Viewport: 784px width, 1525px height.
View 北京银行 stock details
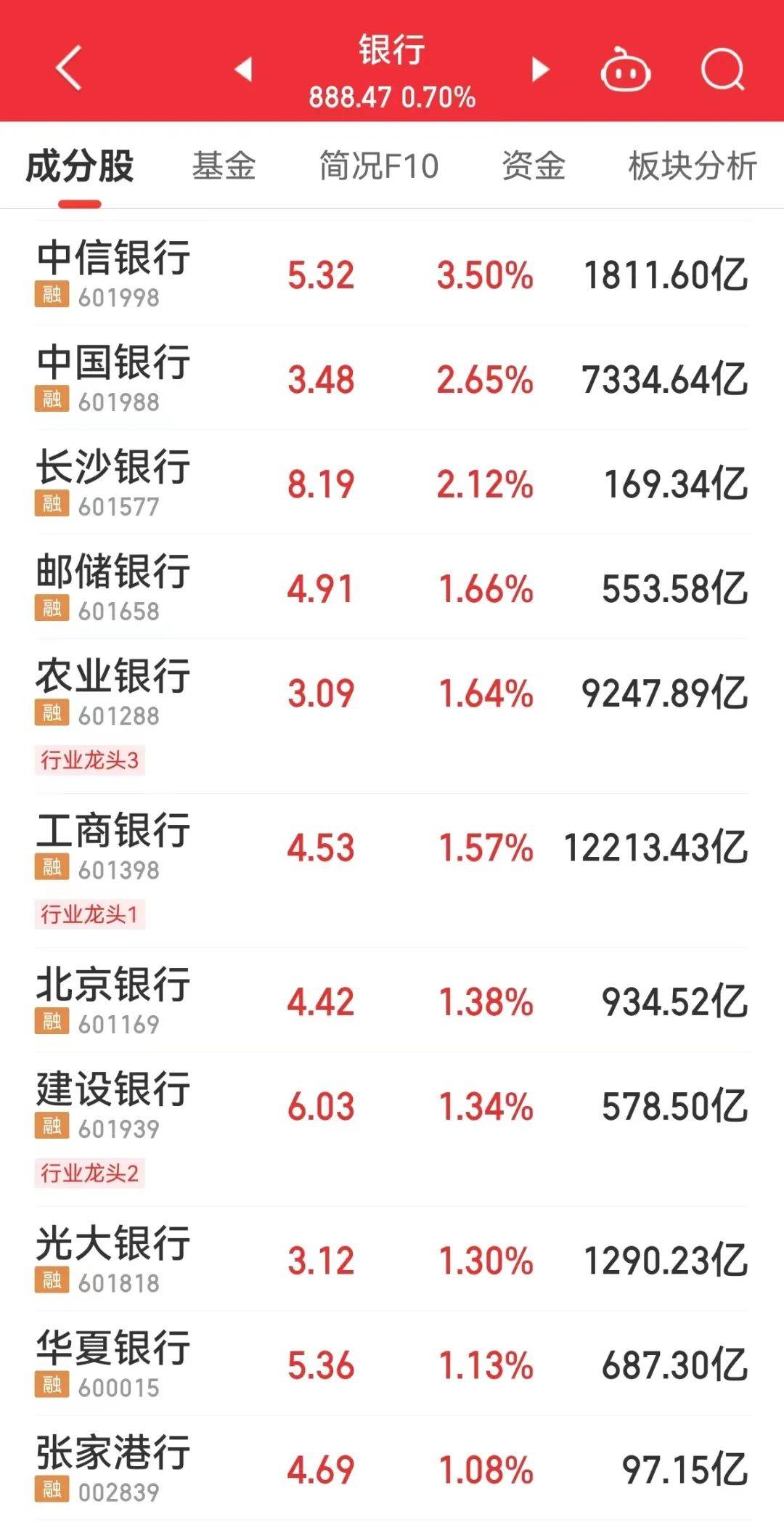[392, 1001]
